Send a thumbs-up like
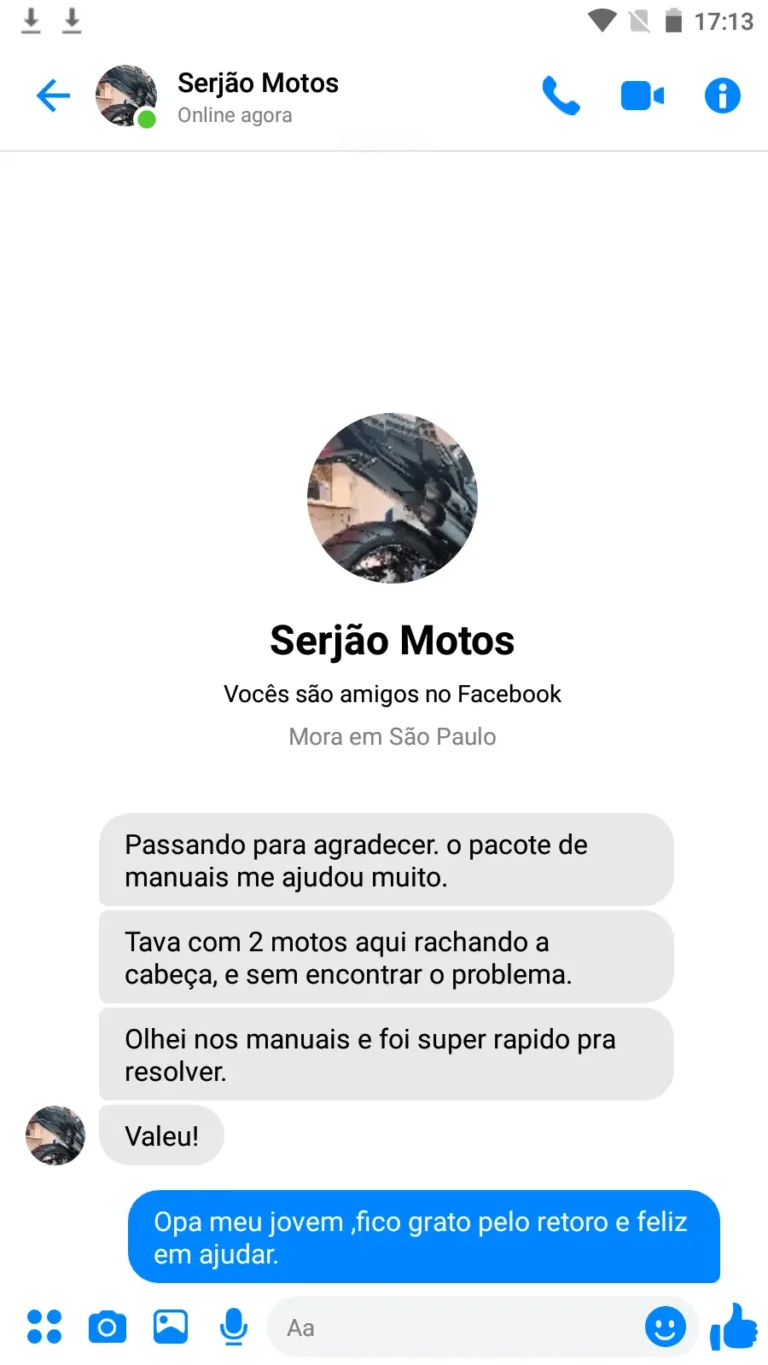This screenshot has width=768, height=1365. coord(733,1327)
